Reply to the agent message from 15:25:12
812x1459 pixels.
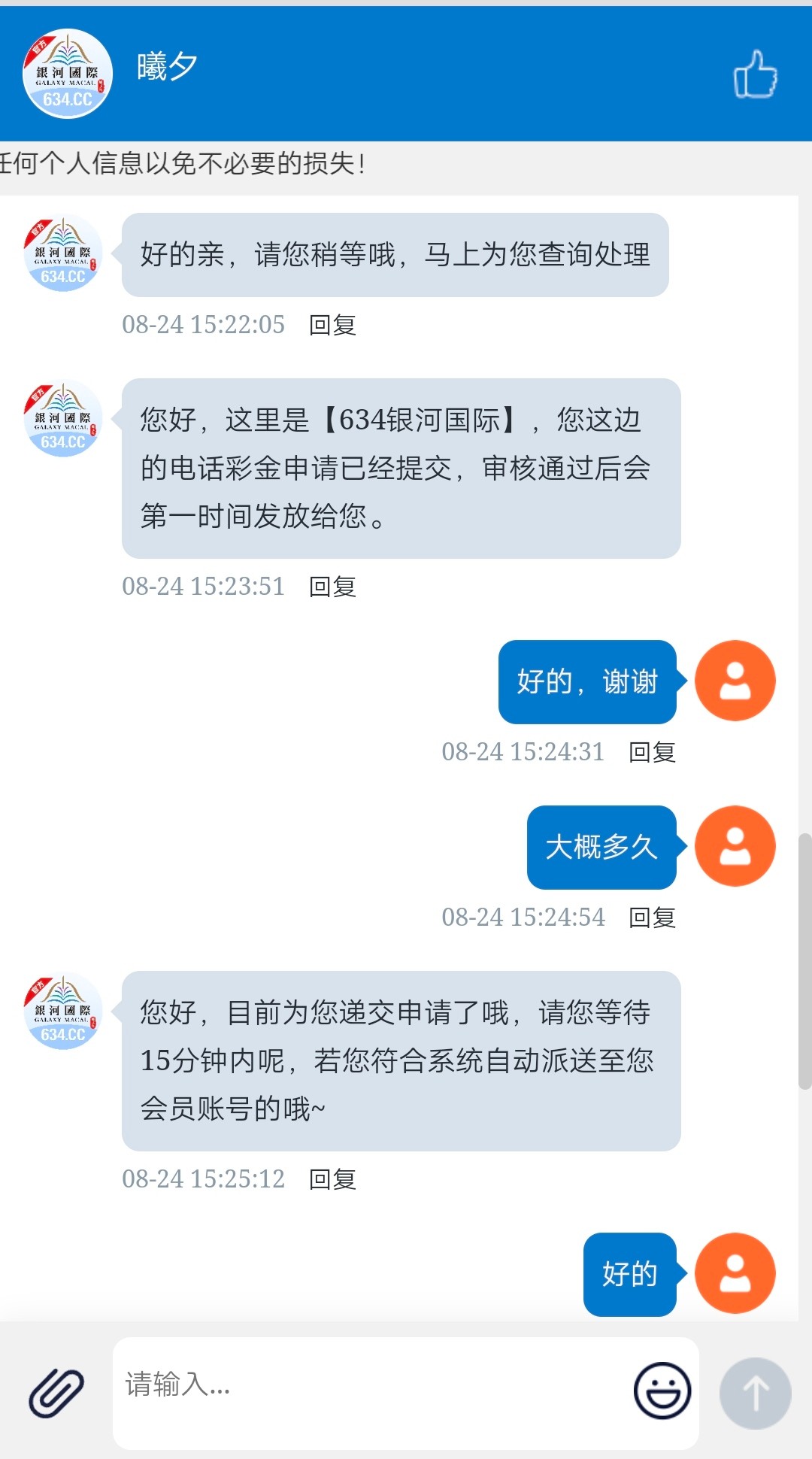pos(332,1179)
